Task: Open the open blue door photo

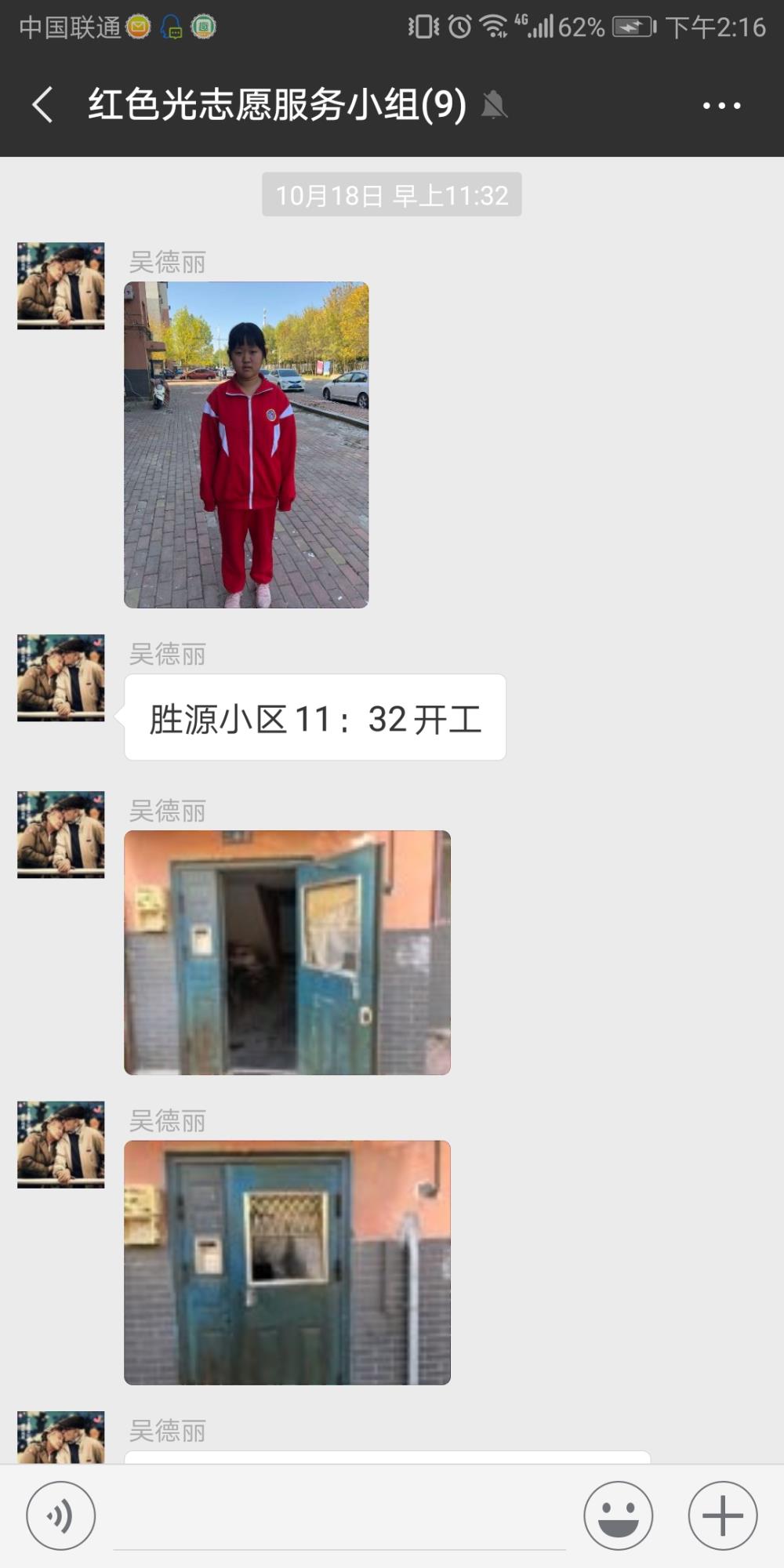Action: click(287, 952)
